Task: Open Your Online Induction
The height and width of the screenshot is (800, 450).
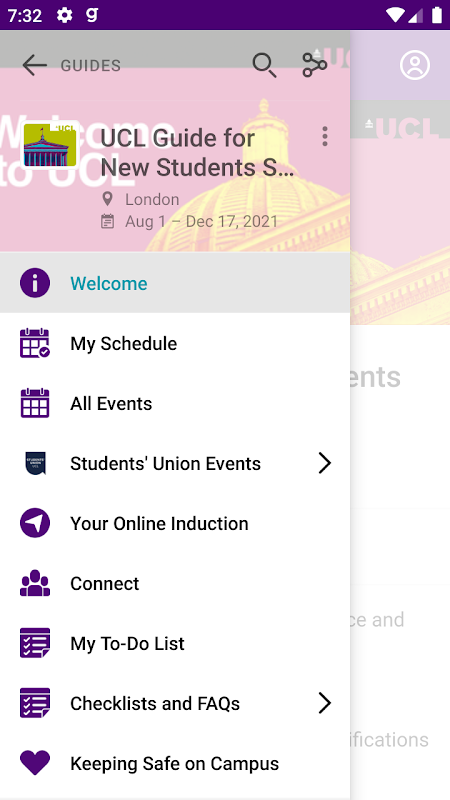Action: tap(175, 523)
